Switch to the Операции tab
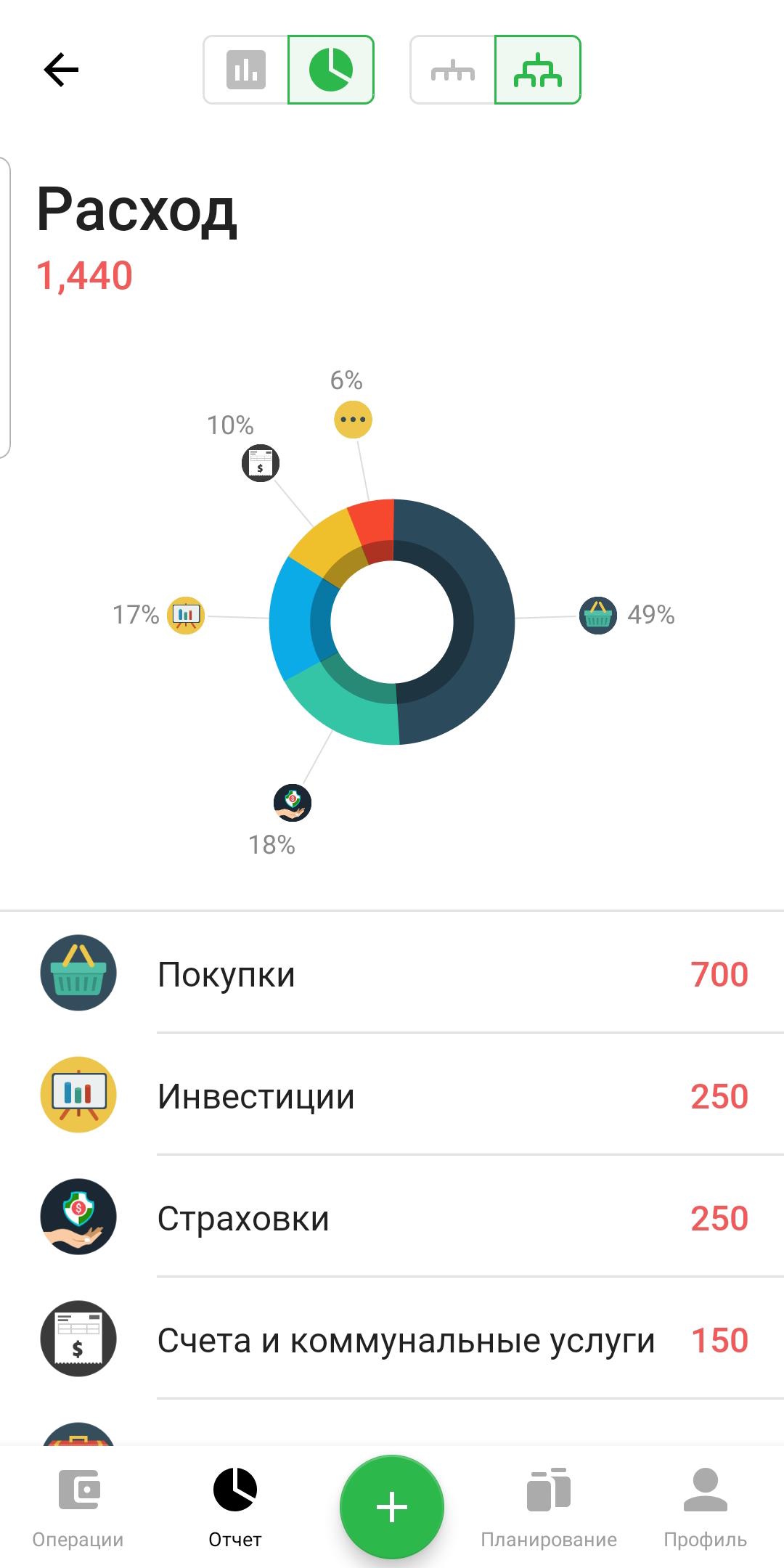This screenshot has width=784, height=1568. coord(78,1507)
